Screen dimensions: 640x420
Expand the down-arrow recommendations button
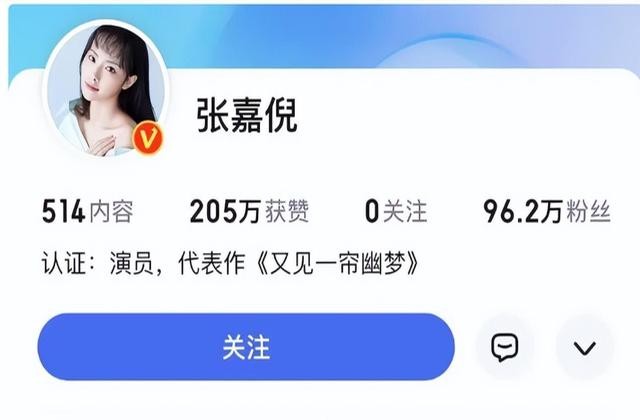584,347
